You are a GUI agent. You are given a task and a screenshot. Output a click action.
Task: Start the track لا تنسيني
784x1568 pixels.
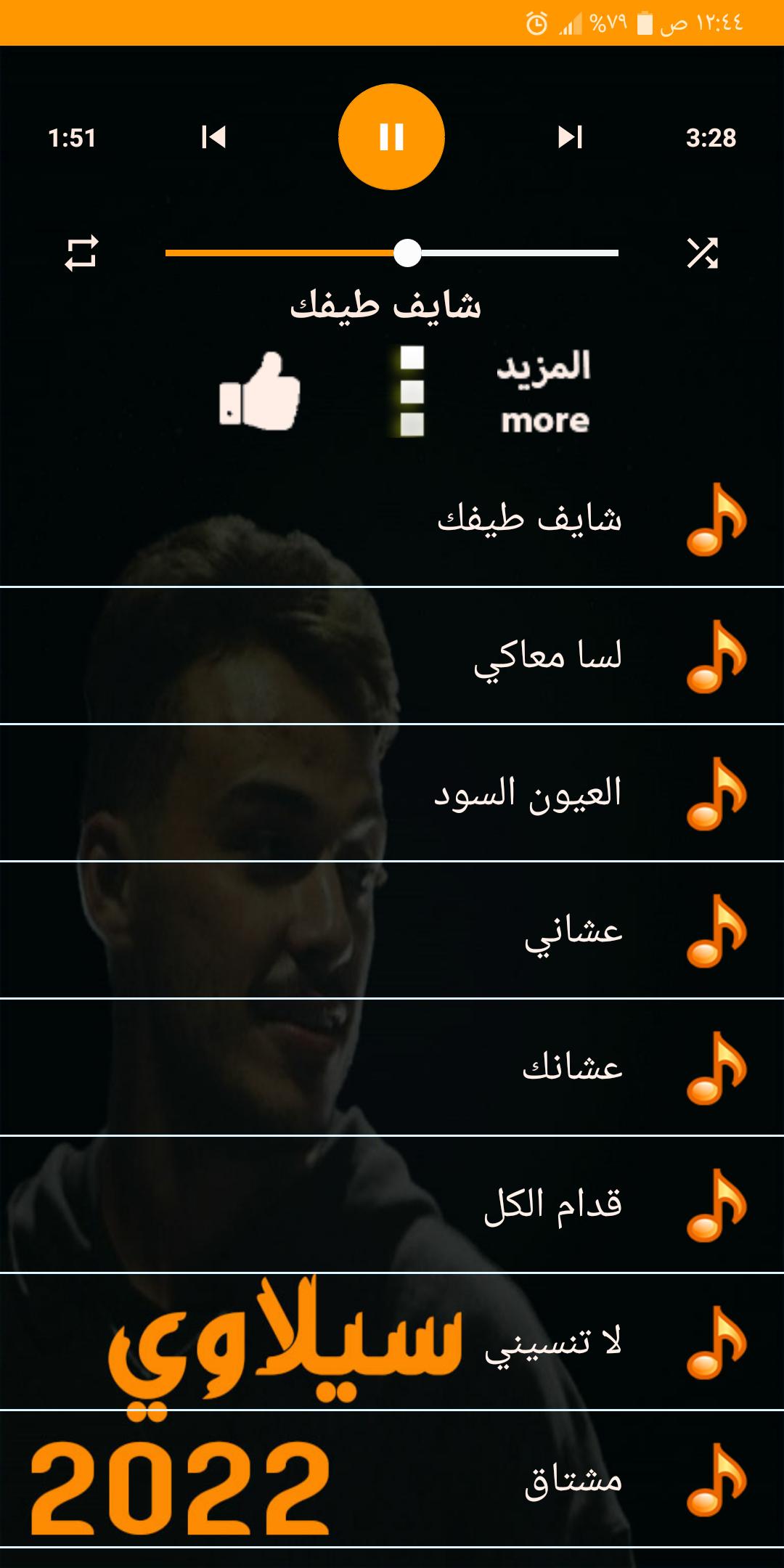[553, 1342]
